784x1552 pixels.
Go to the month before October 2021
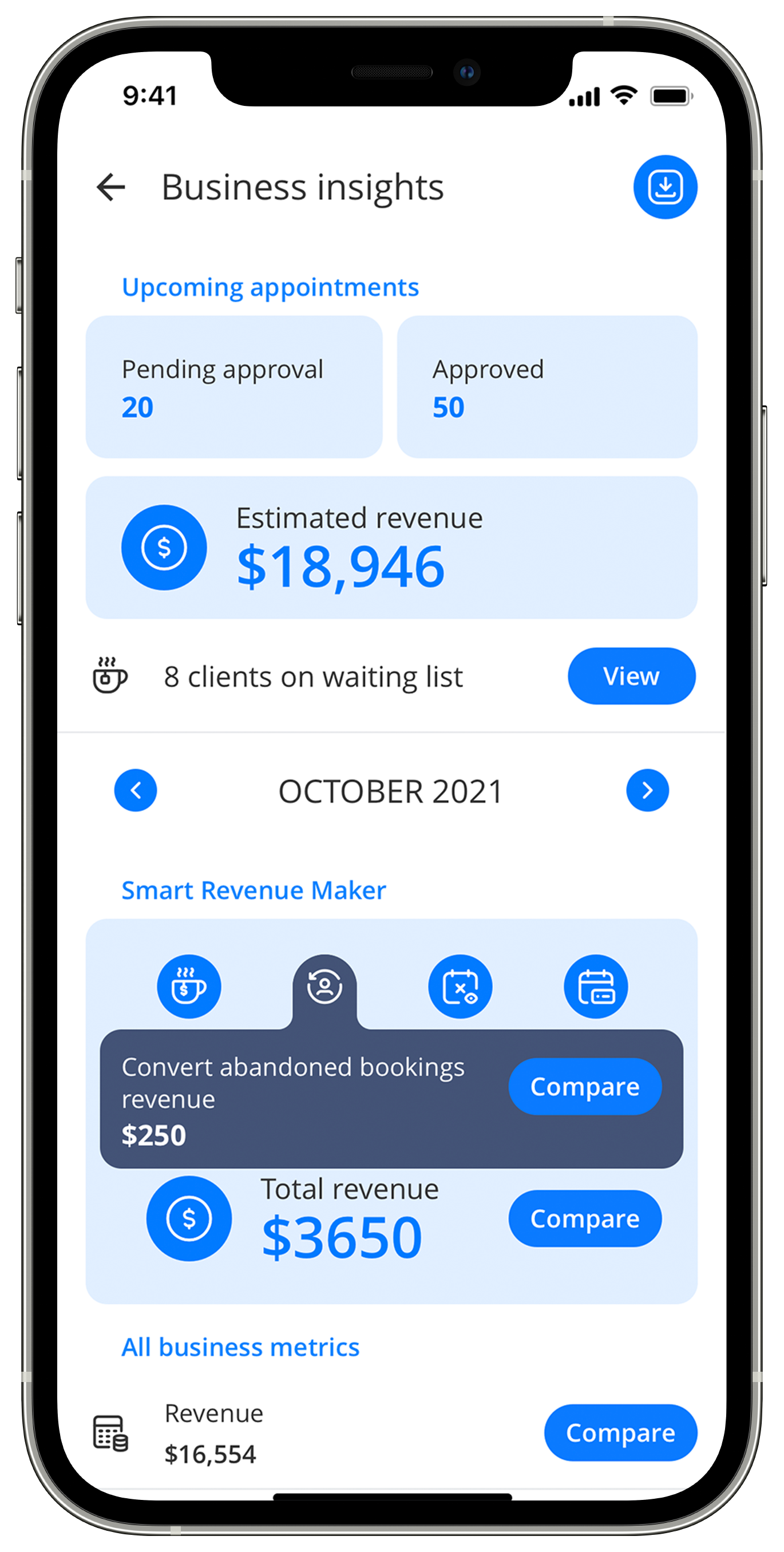coord(136,790)
